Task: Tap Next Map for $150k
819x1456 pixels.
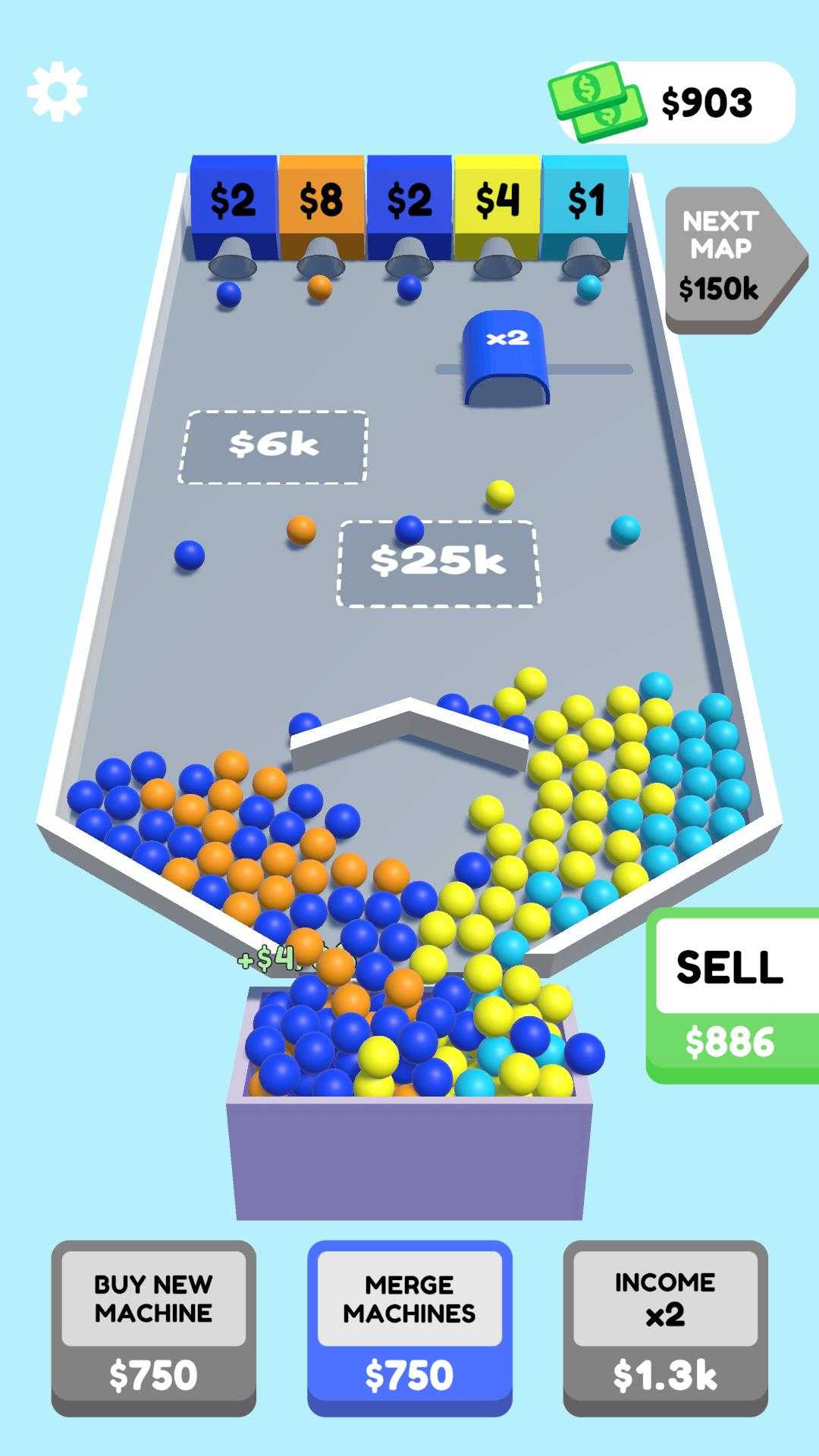Action: click(x=728, y=258)
